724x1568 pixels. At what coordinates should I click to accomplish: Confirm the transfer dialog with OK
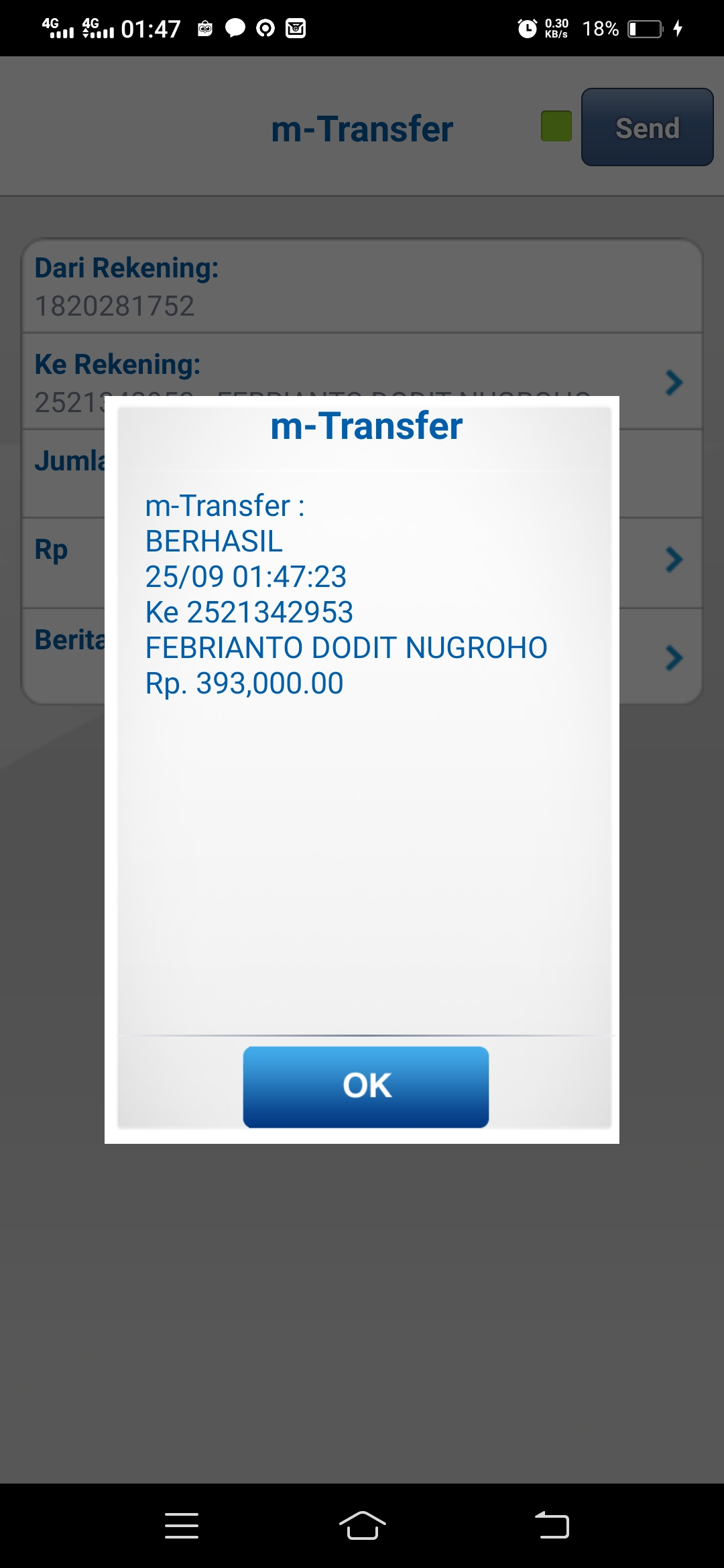pos(365,1086)
